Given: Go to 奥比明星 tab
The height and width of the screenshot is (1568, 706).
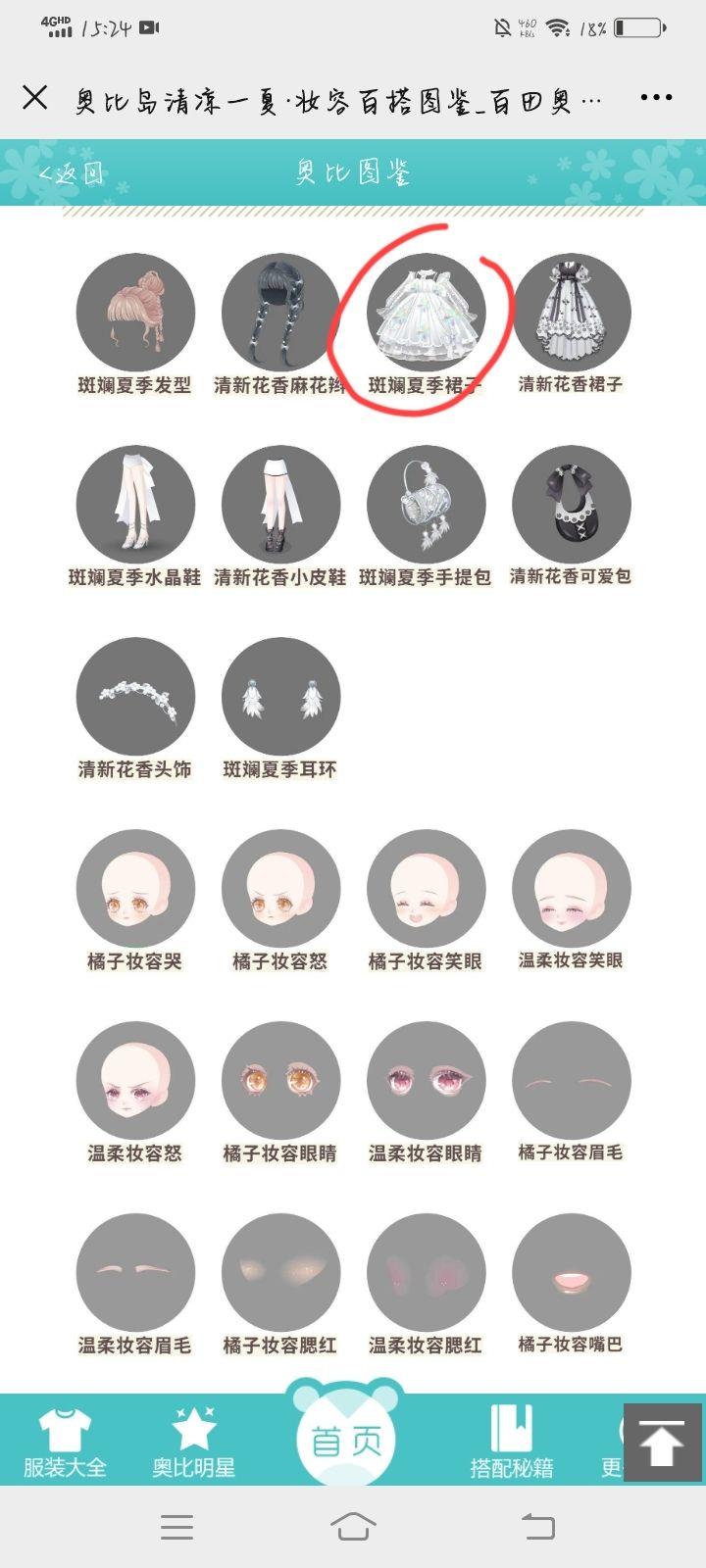Looking at the screenshot, I should pyautogui.click(x=193, y=1443).
